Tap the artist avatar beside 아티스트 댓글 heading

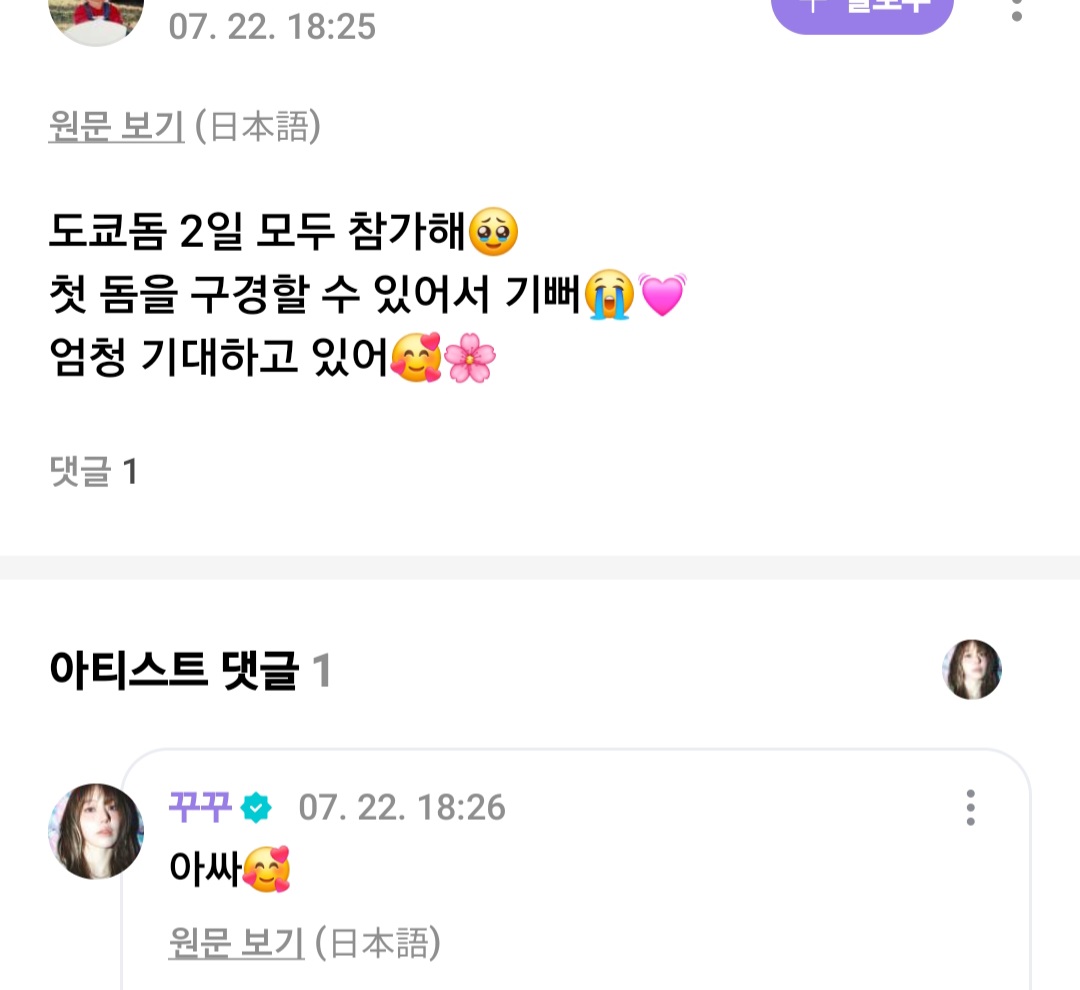click(x=971, y=670)
